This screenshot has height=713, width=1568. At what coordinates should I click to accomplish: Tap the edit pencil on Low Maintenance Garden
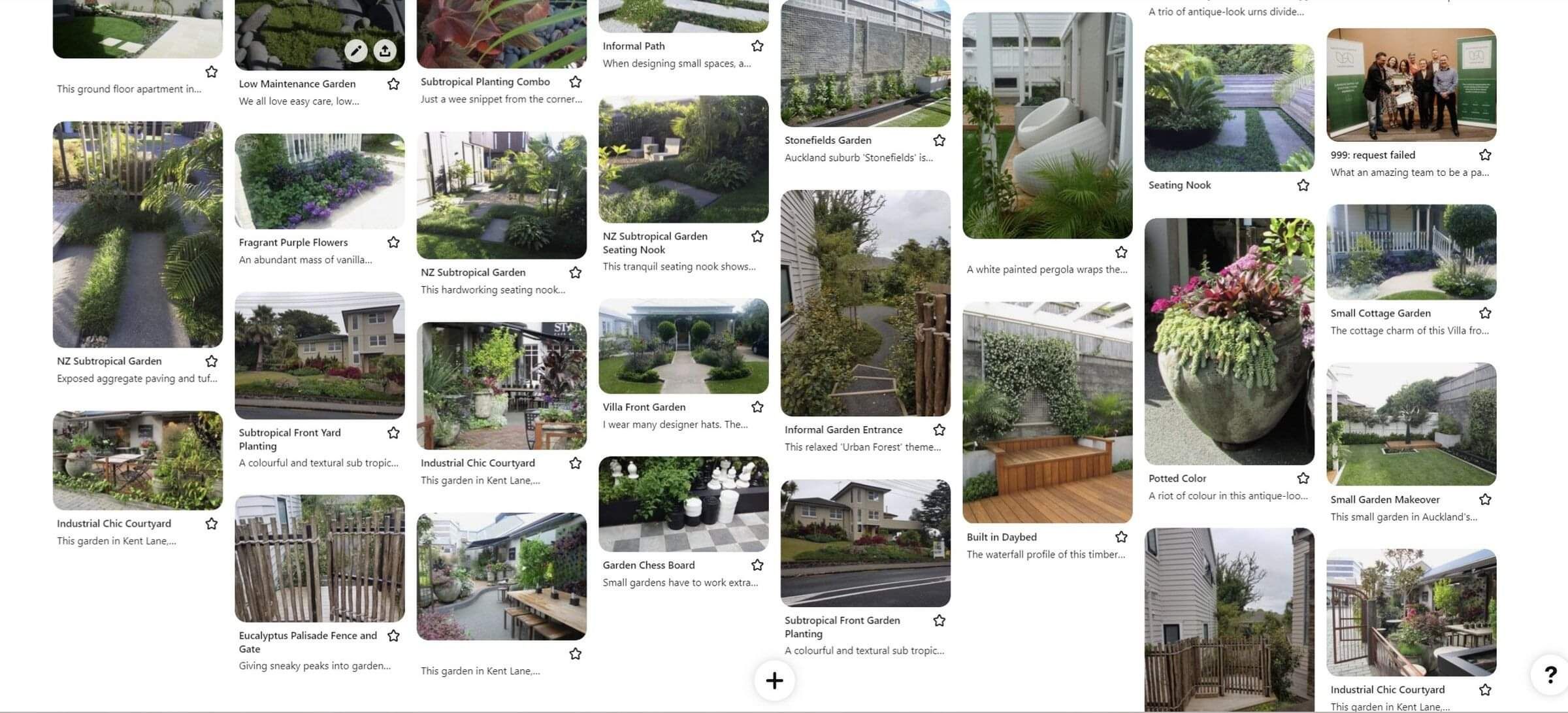coord(355,50)
